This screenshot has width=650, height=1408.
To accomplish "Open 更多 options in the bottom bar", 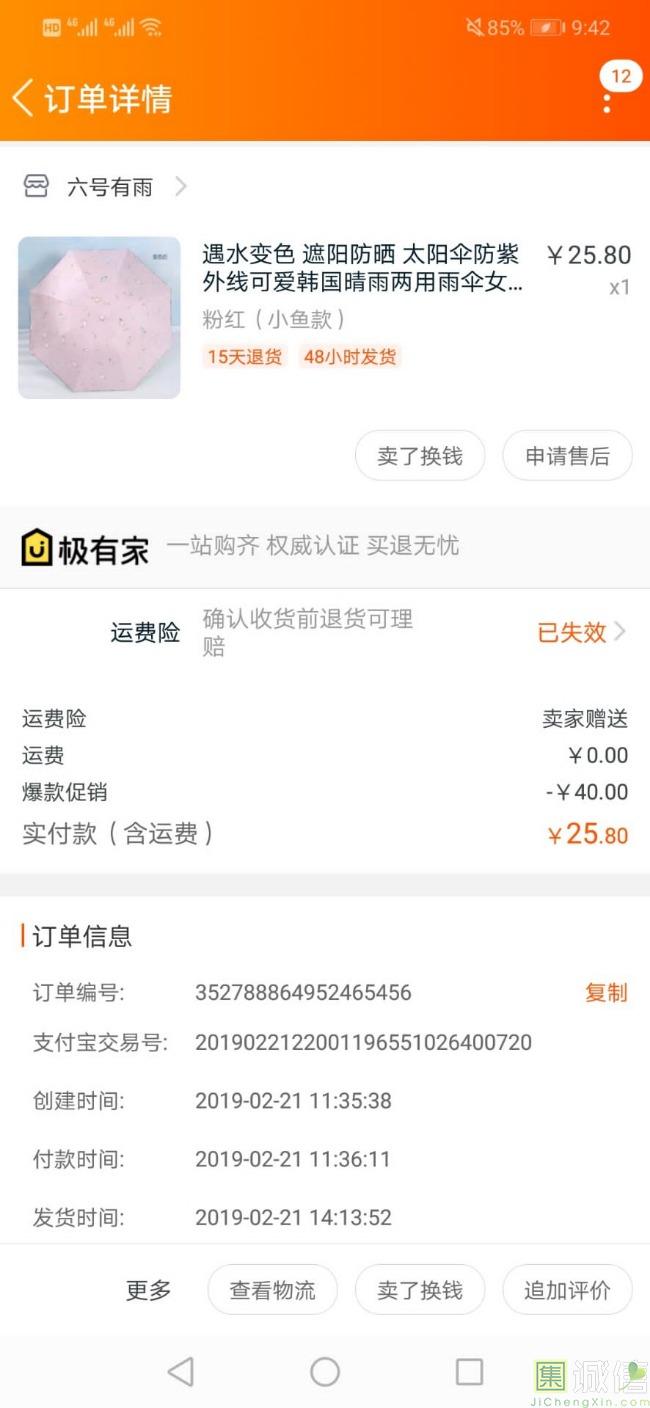I will [149, 1290].
